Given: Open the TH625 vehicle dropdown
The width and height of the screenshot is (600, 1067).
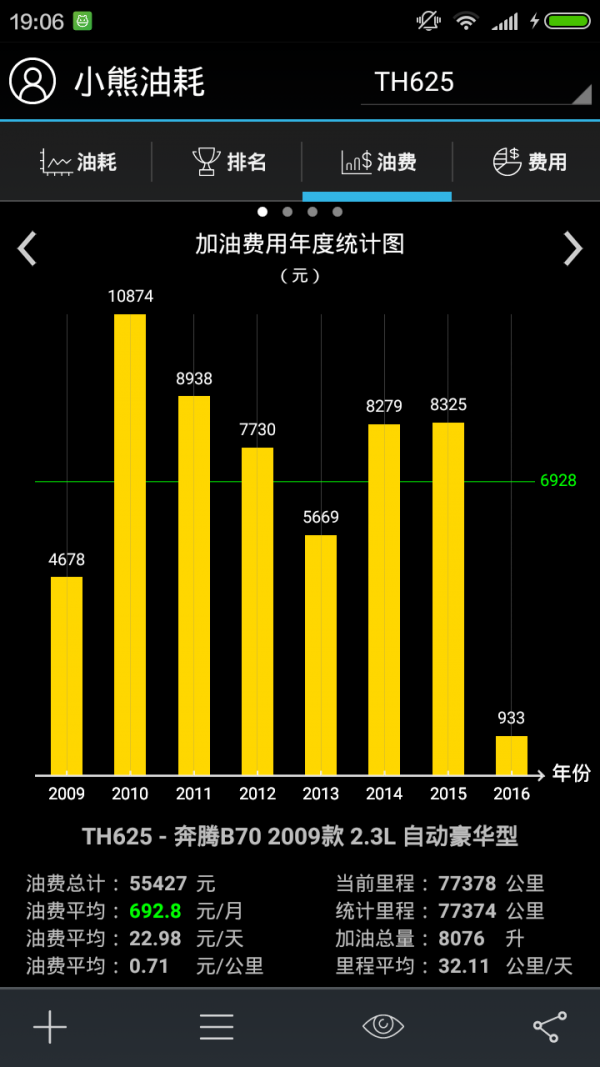Looking at the screenshot, I should [476, 82].
